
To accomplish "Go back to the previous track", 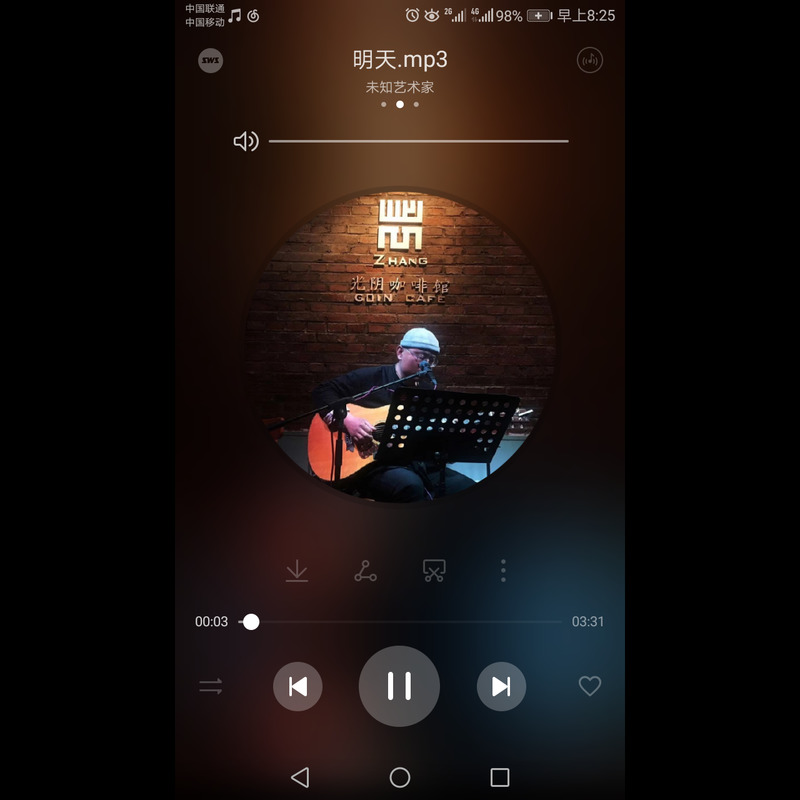I will [x=298, y=686].
